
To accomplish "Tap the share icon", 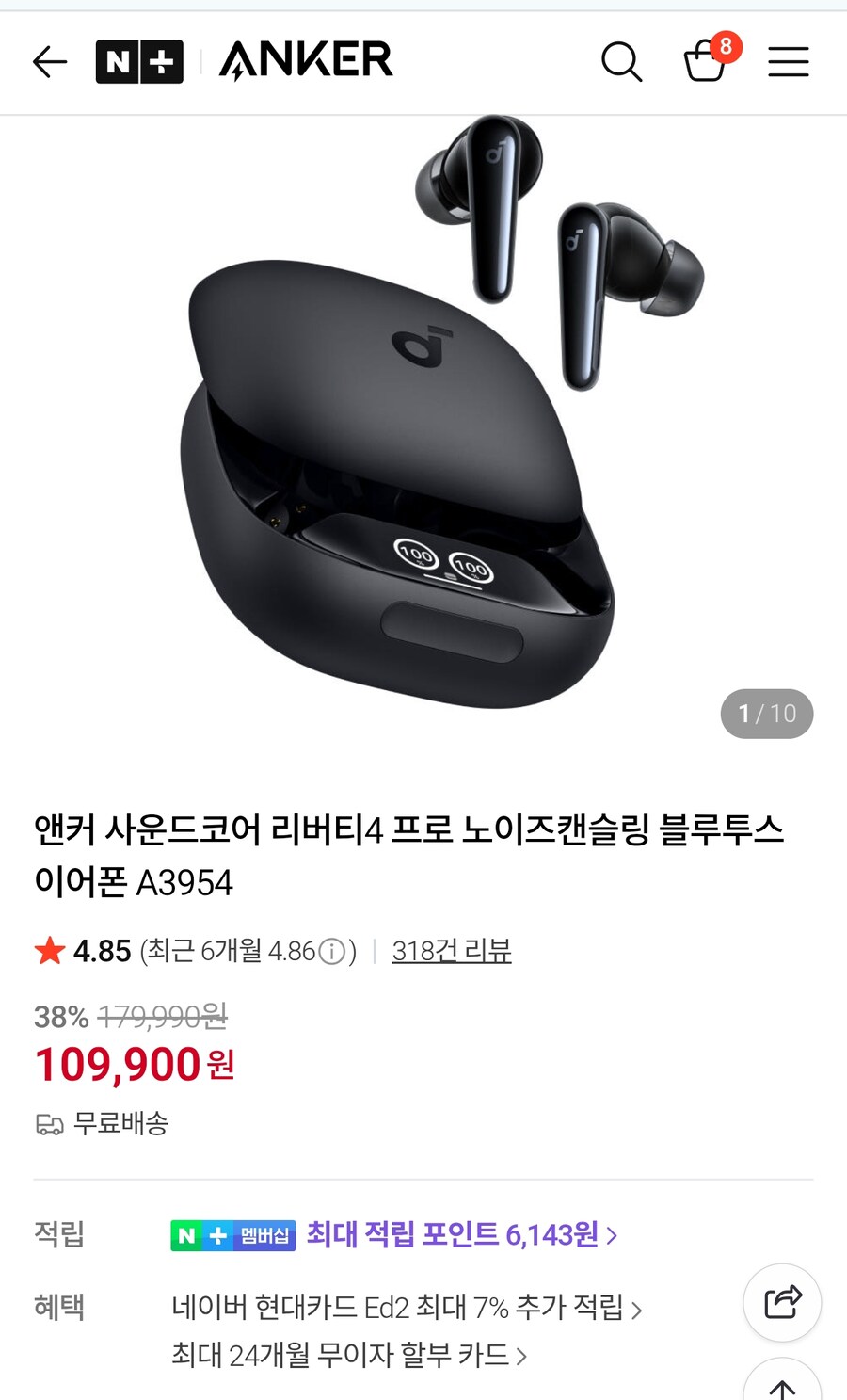I will pyautogui.click(x=782, y=1303).
